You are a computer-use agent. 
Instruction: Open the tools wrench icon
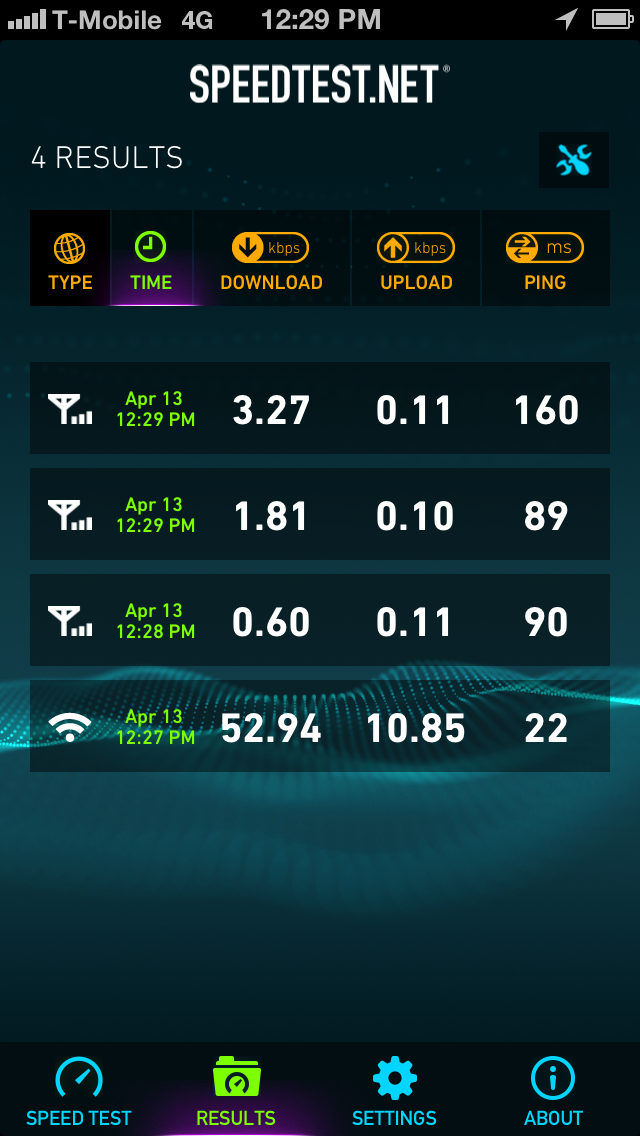pyautogui.click(x=573, y=160)
